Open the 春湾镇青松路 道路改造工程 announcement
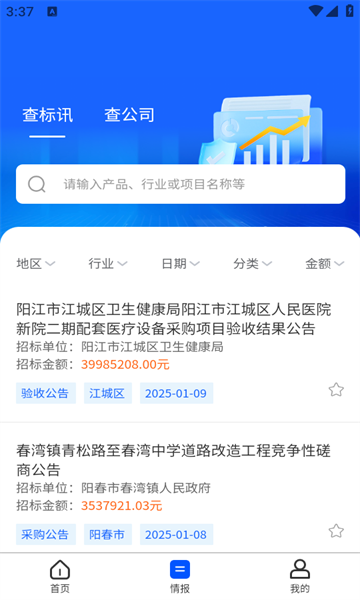Screen dimensions: 360x600 [x=173, y=460]
